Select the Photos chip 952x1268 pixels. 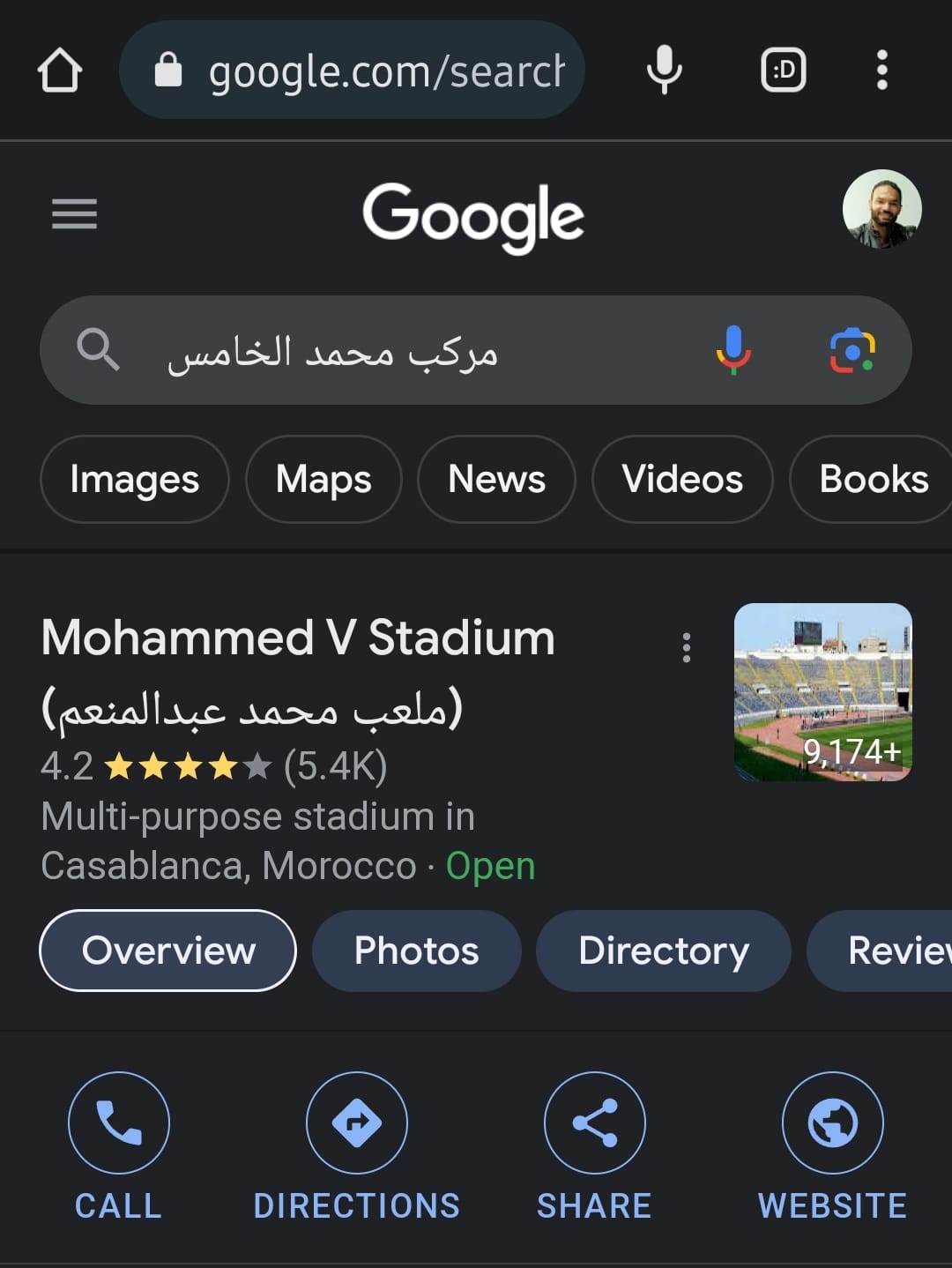[416, 951]
